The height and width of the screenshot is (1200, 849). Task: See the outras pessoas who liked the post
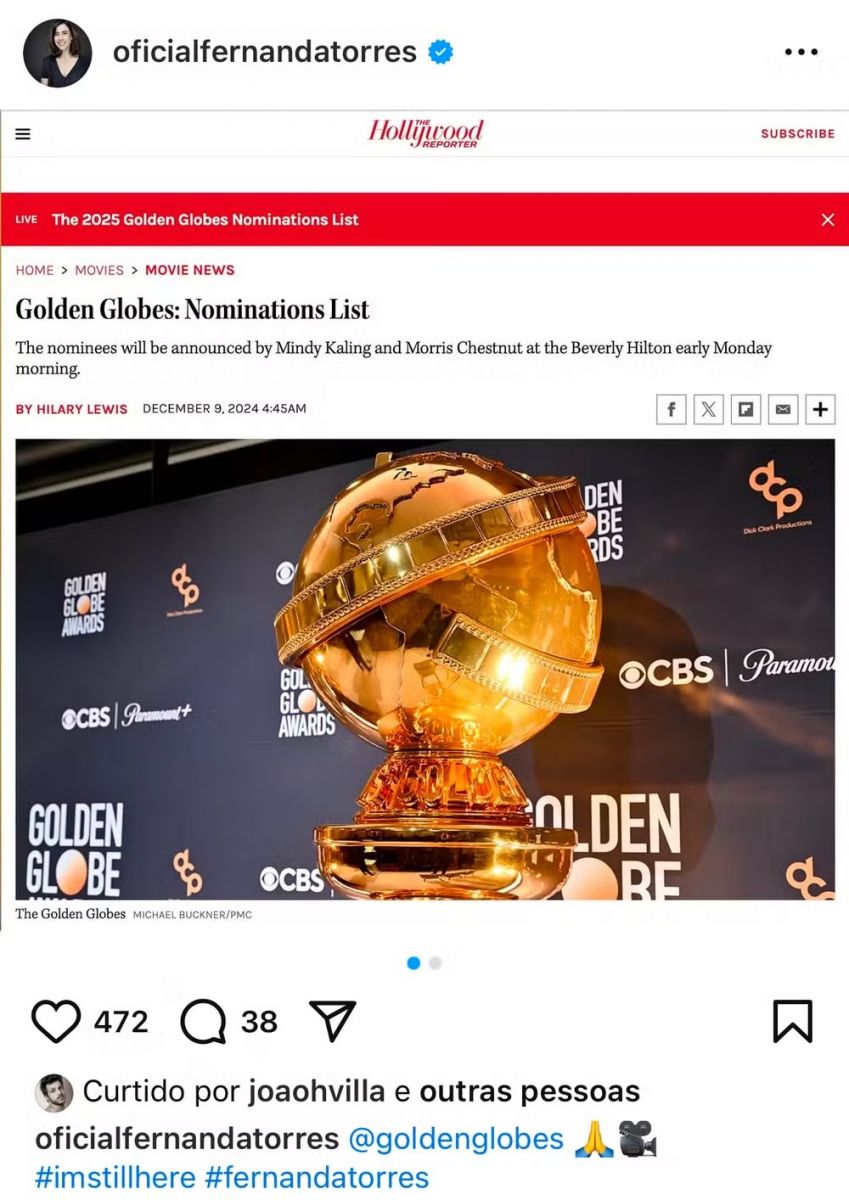point(529,1091)
